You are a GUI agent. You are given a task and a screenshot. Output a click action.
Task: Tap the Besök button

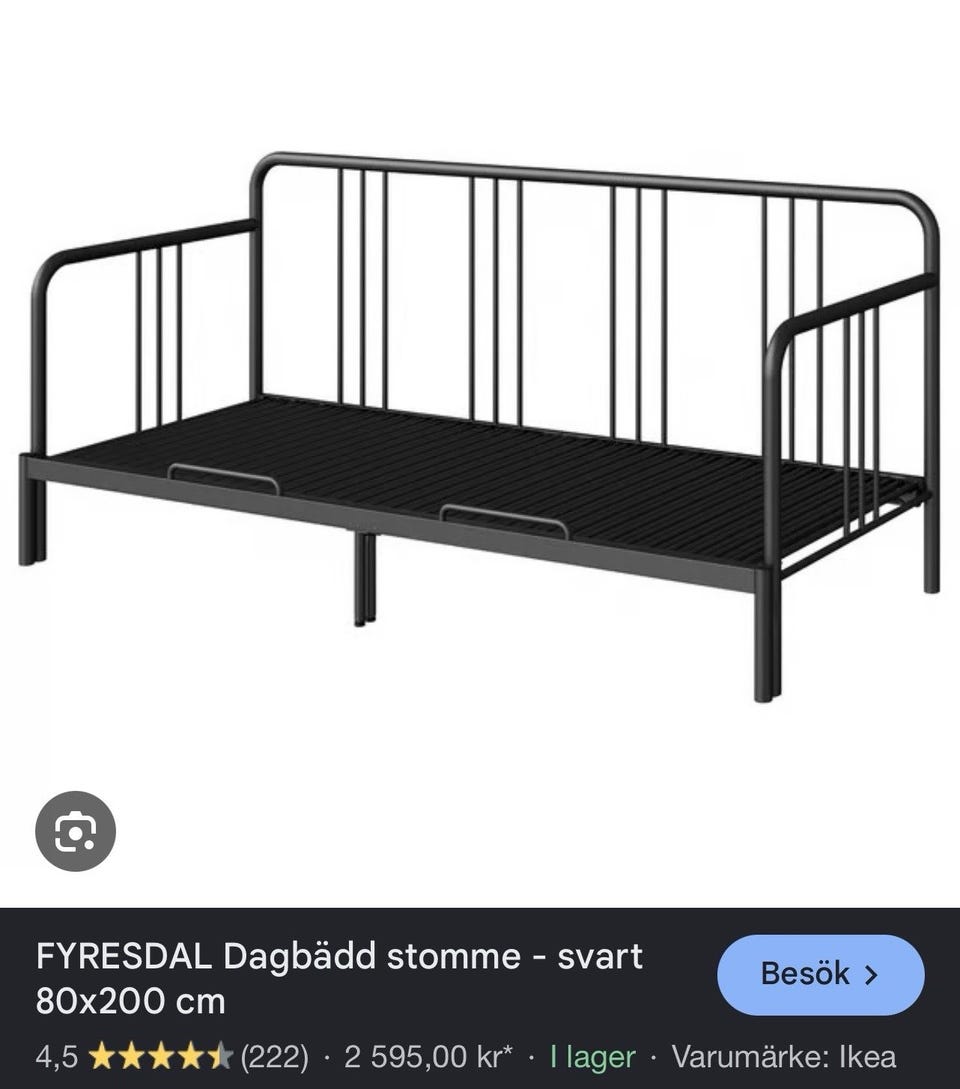(x=820, y=974)
